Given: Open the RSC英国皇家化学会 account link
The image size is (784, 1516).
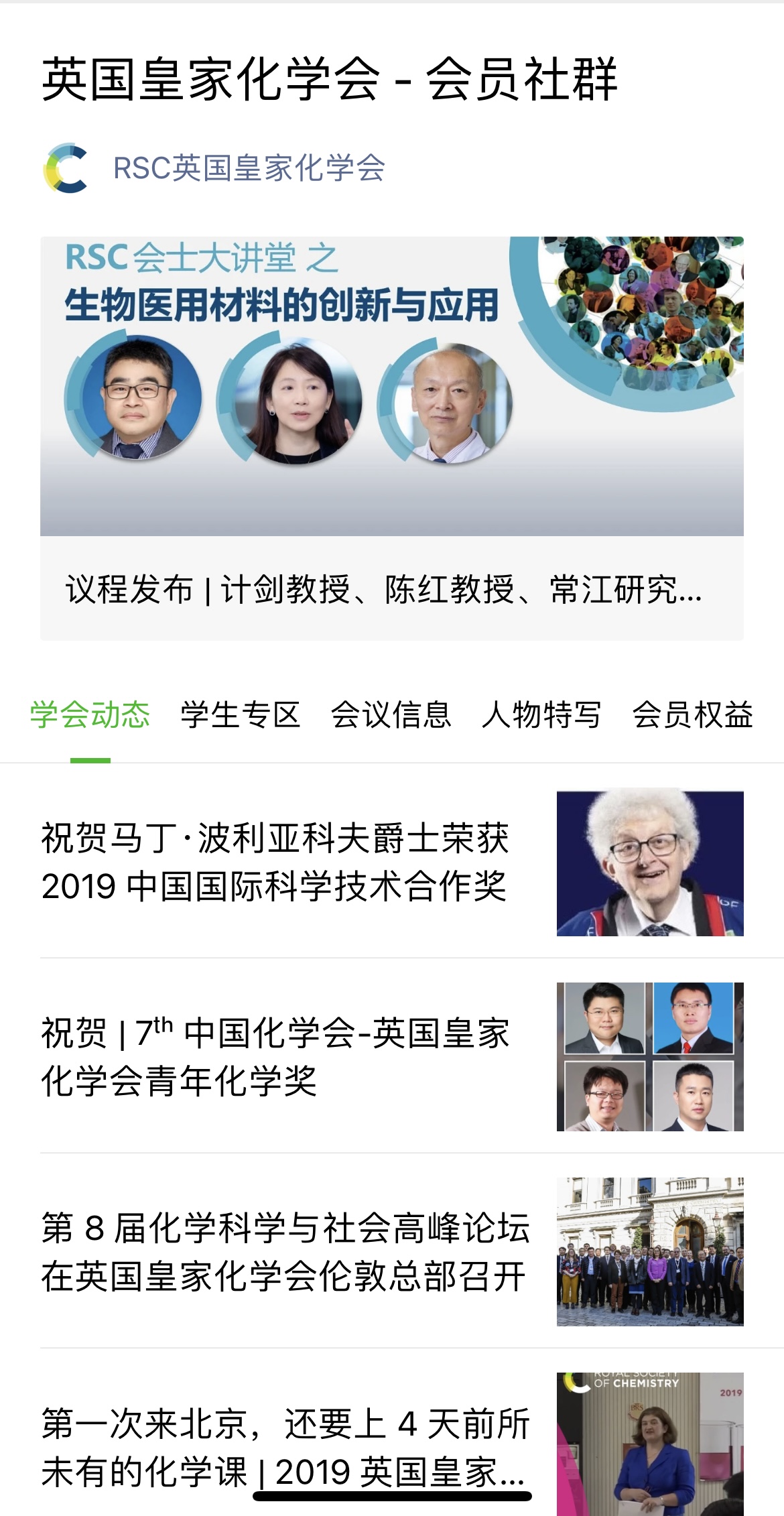Looking at the screenshot, I should click(x=248, y=168).
